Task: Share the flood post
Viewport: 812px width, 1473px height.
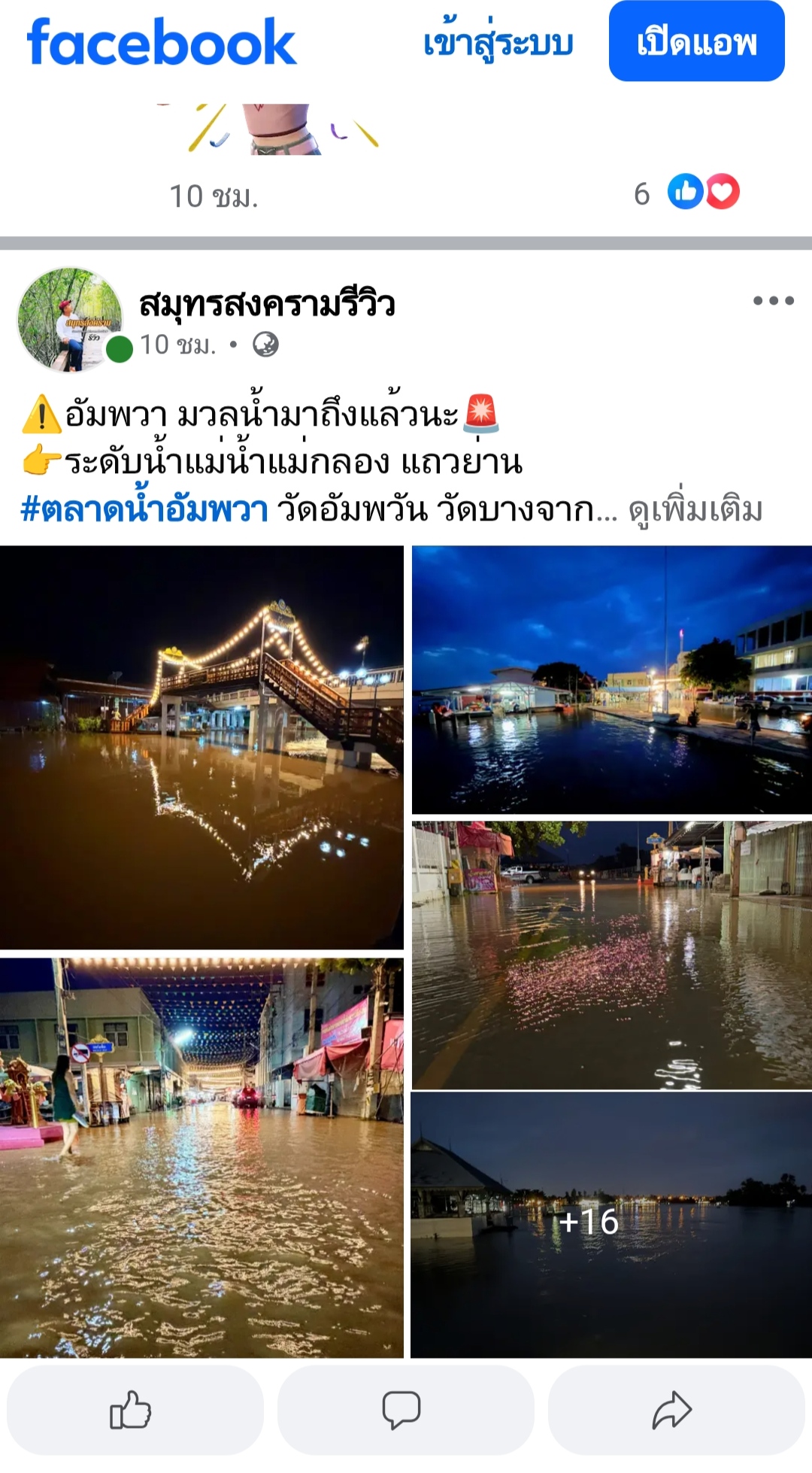Action: [677, 1411]
